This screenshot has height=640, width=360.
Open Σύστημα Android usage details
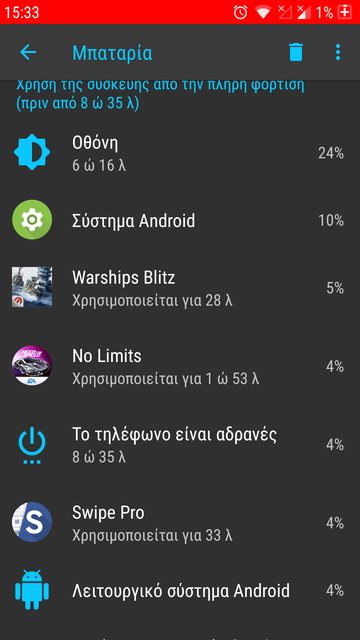[x=180, y=220]
